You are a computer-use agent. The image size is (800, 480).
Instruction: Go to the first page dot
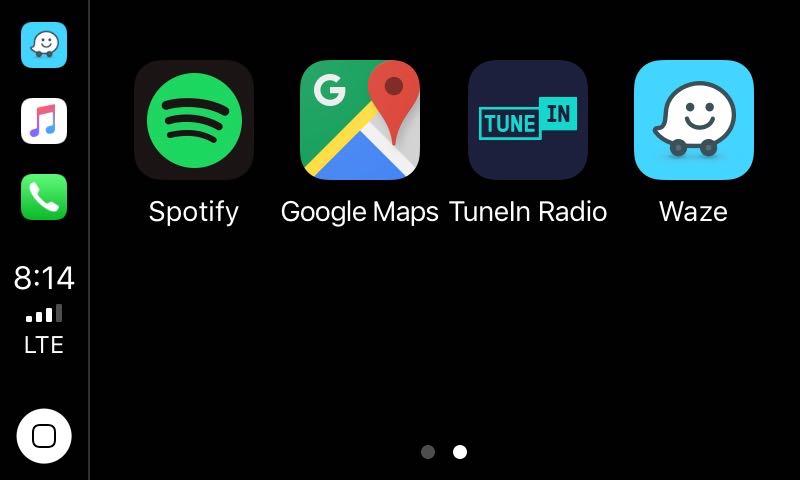click(x=428, y=452)
